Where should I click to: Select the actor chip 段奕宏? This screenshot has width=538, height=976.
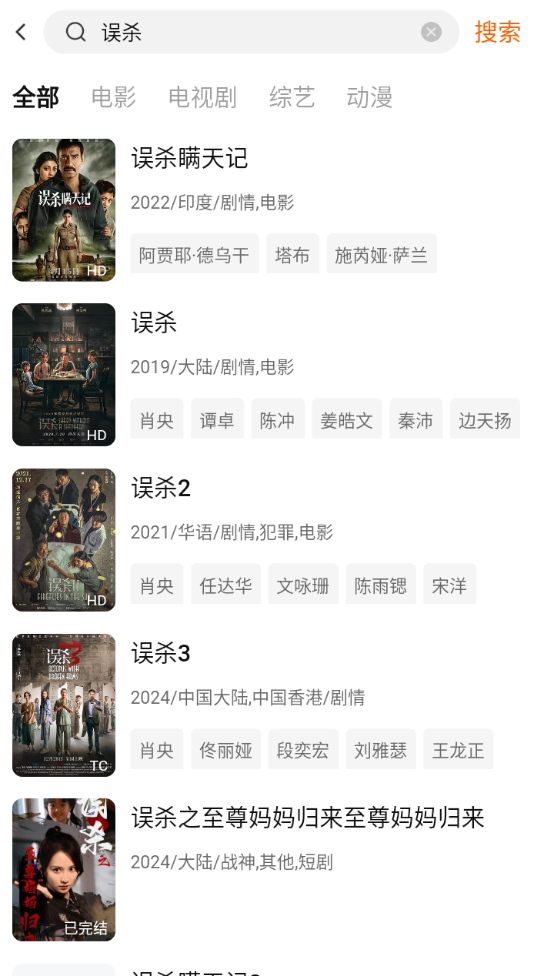click(x=303, y=749)
